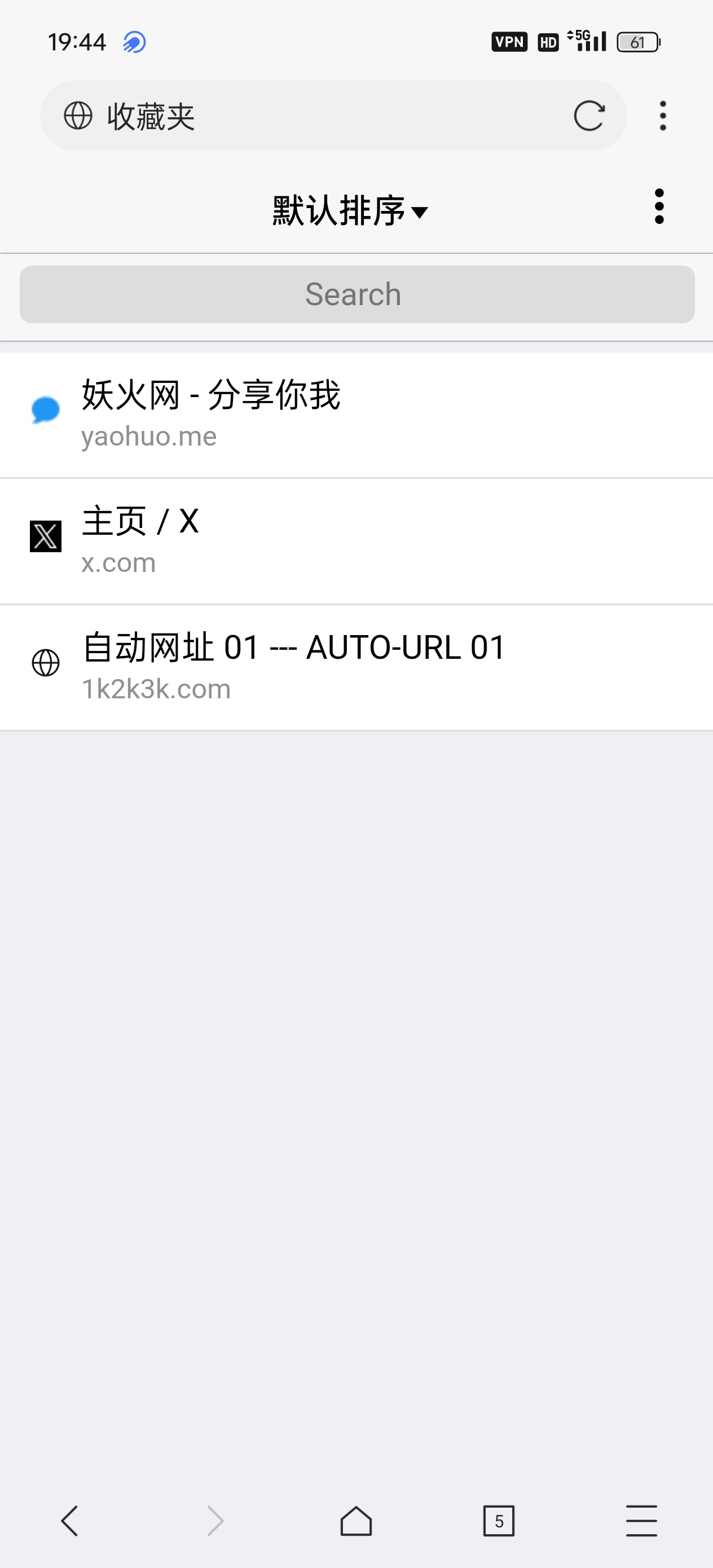Image resolution: width=713 pixels, height=1568 pixels.
Task: Open the tab switcher showing 5 tabs
Action: 499,1521
